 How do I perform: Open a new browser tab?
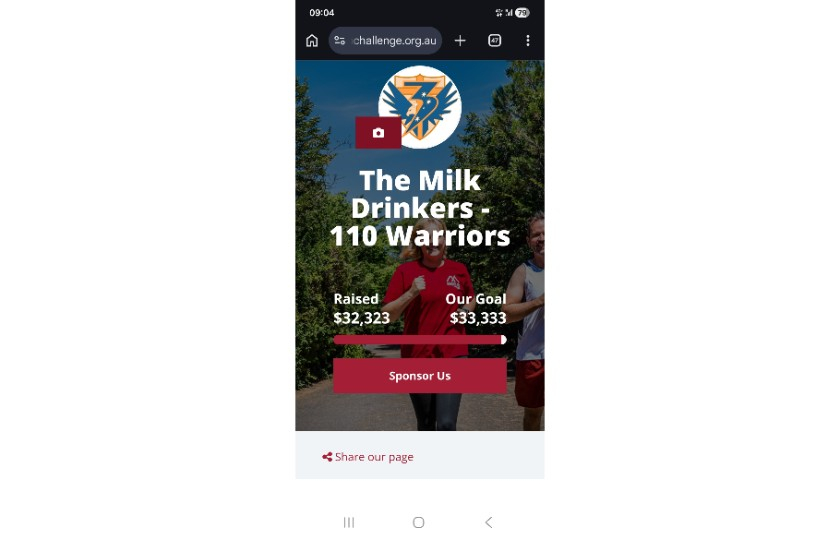pyautogui.click(x=460, y=41)
